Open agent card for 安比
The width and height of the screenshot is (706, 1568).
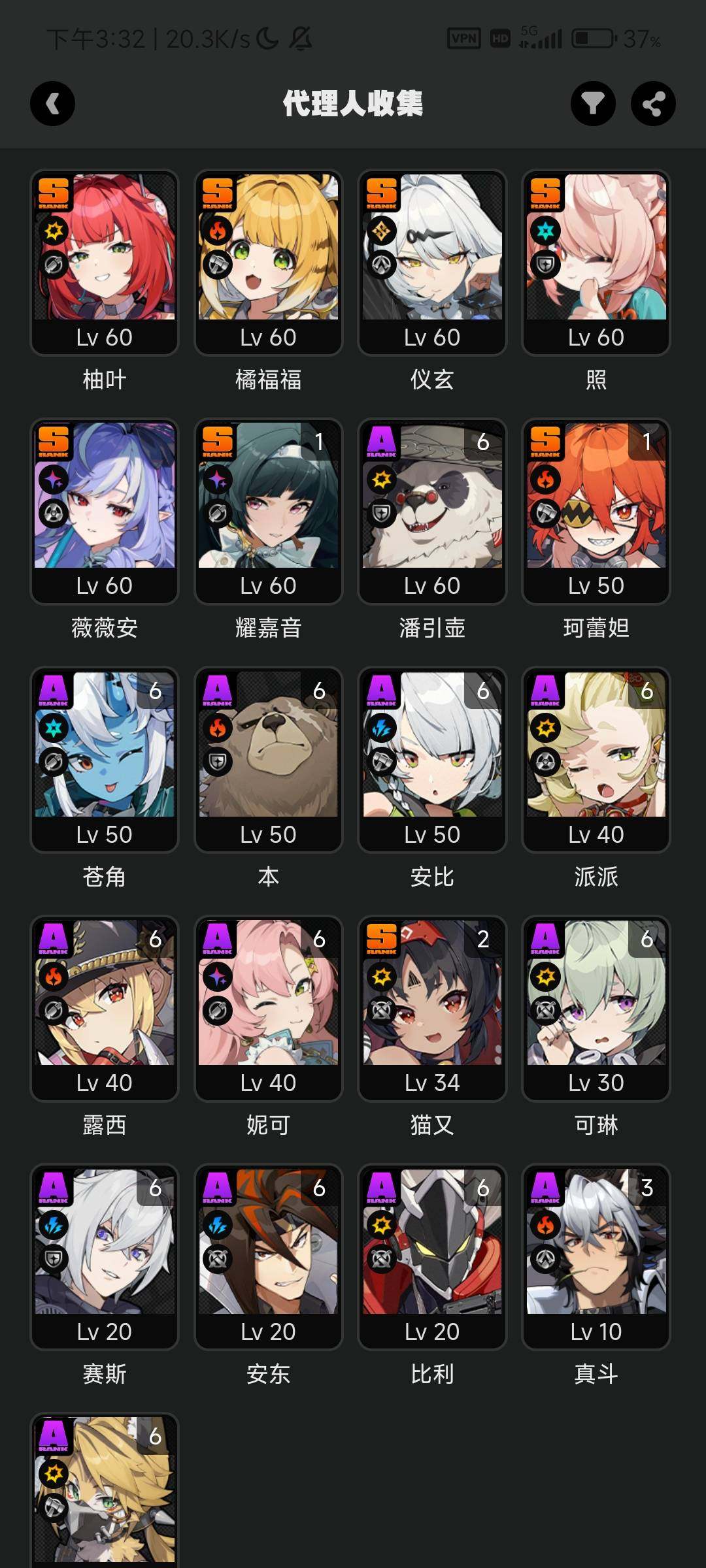[432, 758]
